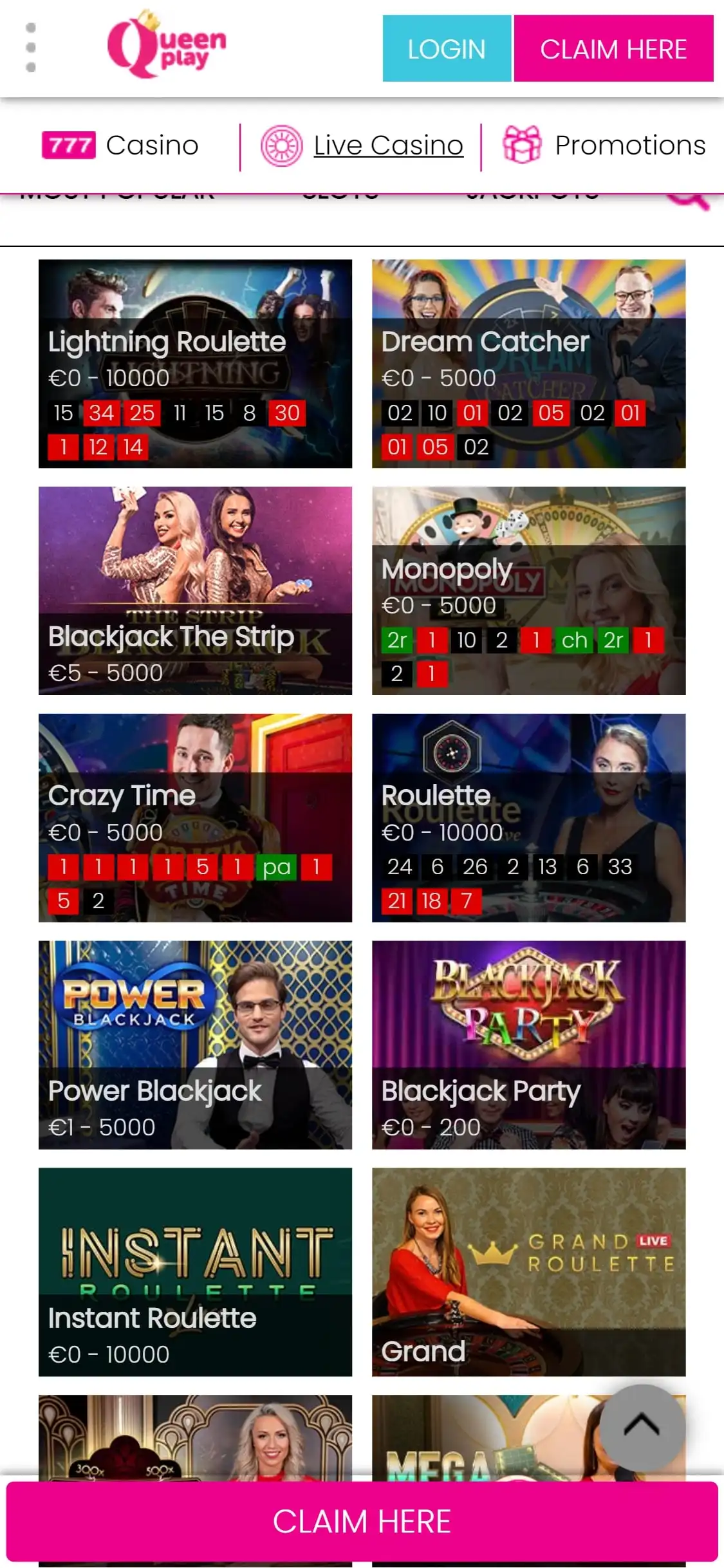This screenshot has height=1568, width=724.
Task: Tap CLAIM HERE in the header
Action: pos(613,49)
